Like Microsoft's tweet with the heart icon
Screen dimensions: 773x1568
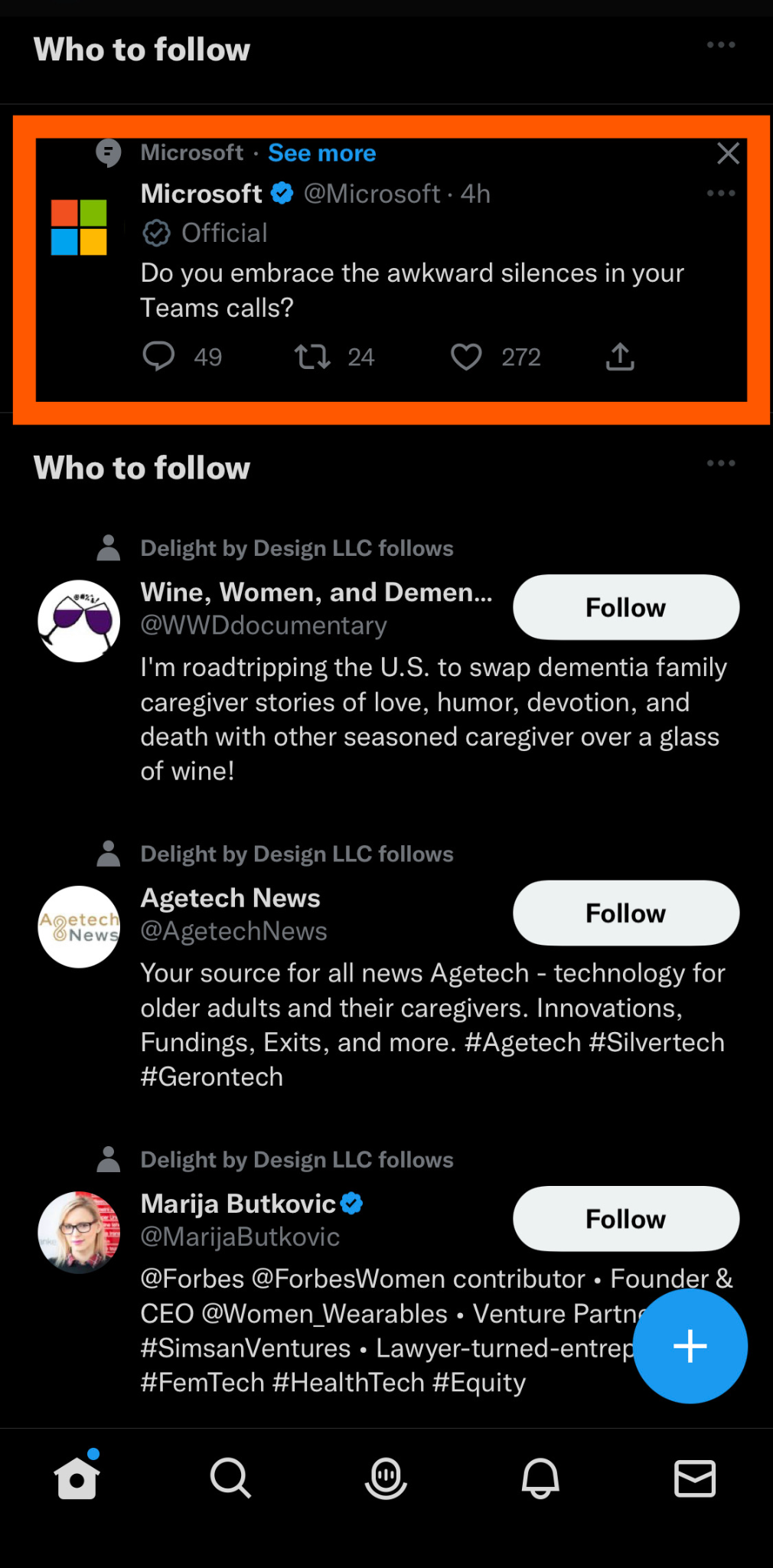click(465, 356)
